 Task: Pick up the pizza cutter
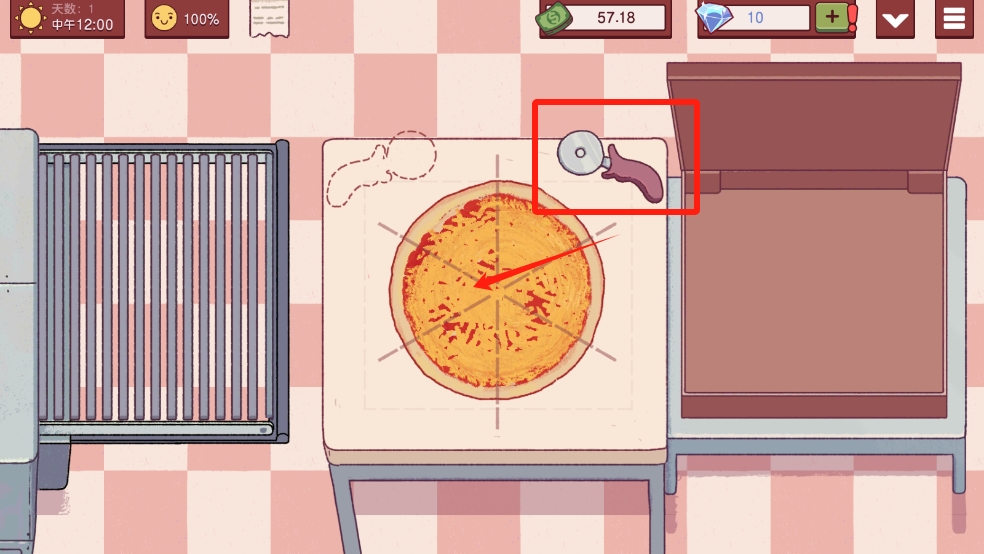608,164
